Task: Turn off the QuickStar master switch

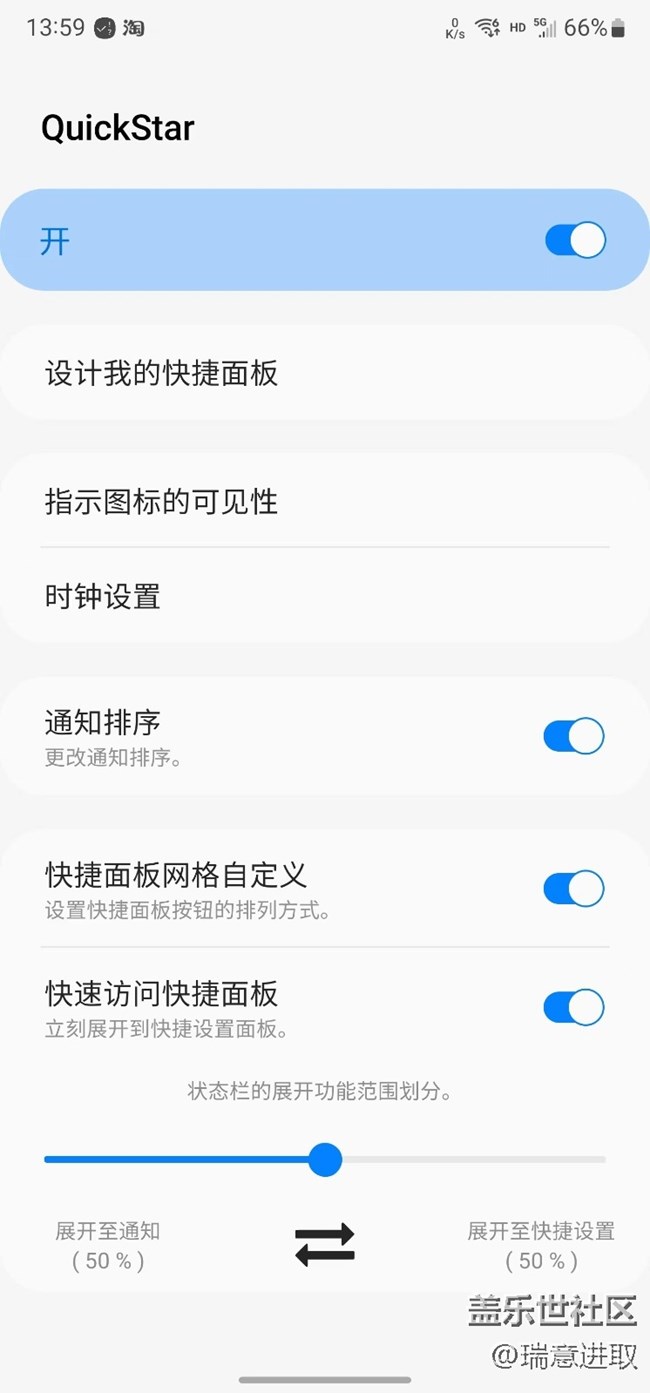Action: (x=575, y=240)
